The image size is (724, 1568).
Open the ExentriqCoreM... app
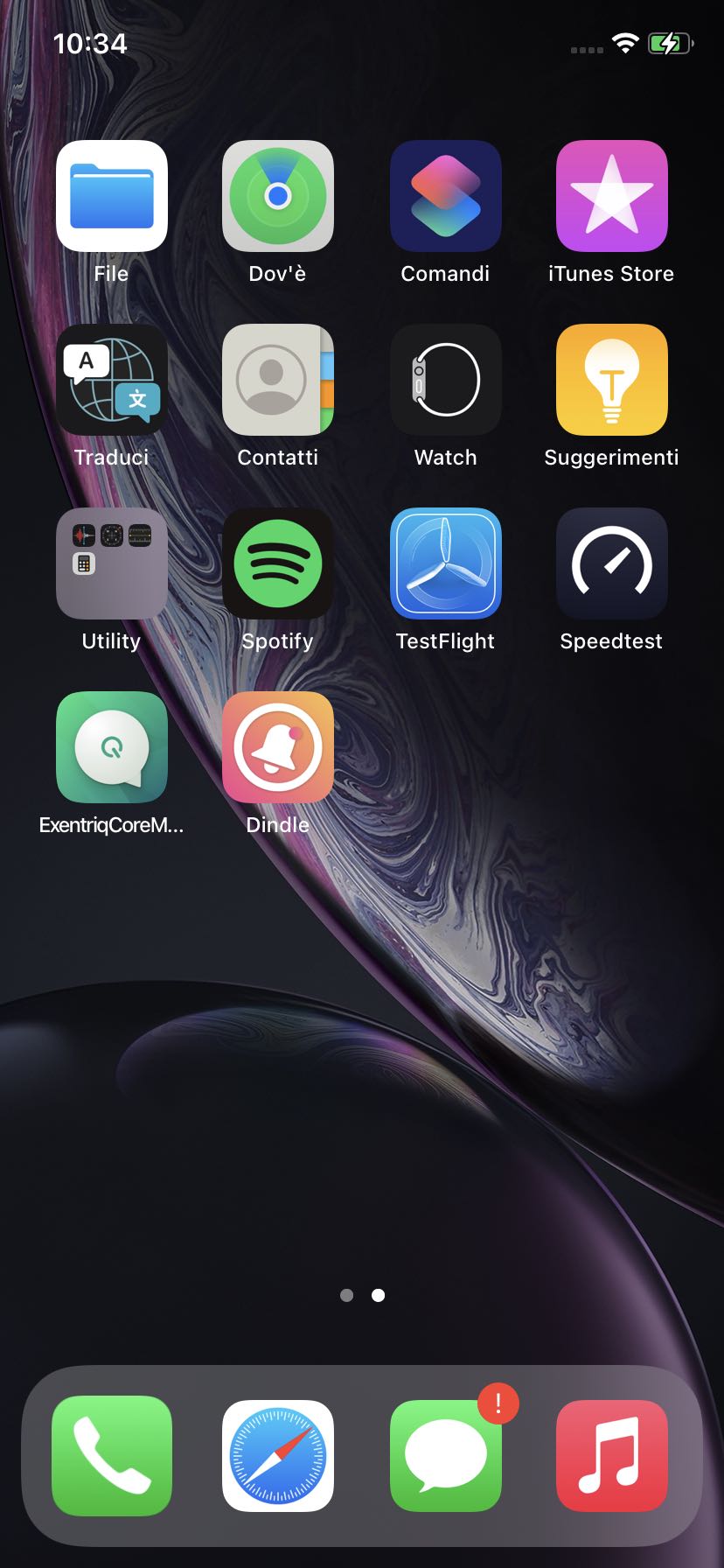[112, 747]
